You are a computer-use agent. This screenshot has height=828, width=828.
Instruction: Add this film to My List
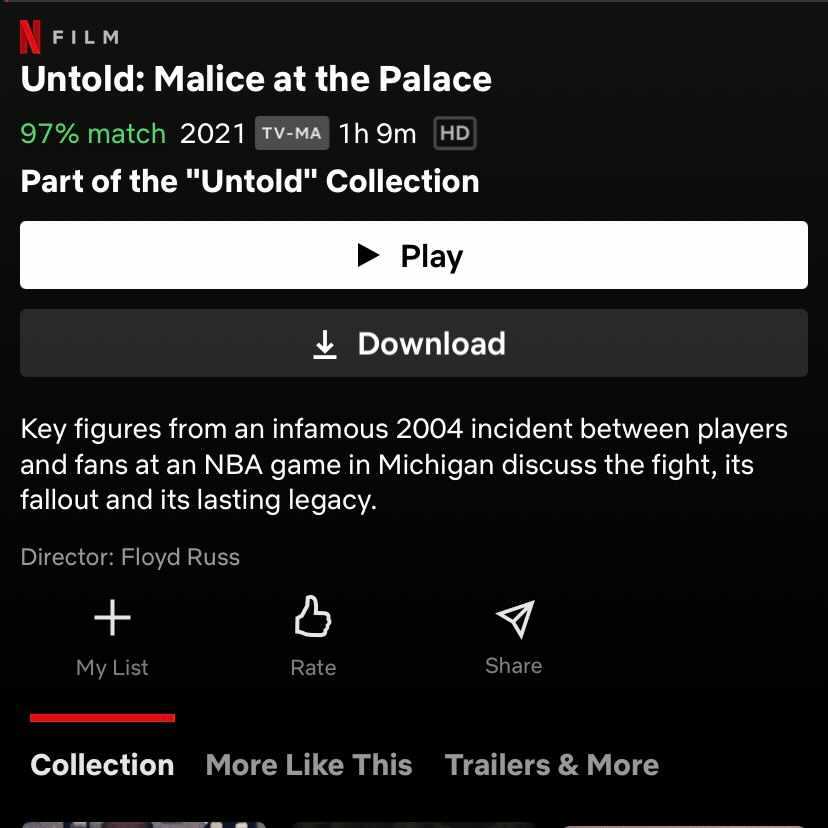(x=112, y=636)
